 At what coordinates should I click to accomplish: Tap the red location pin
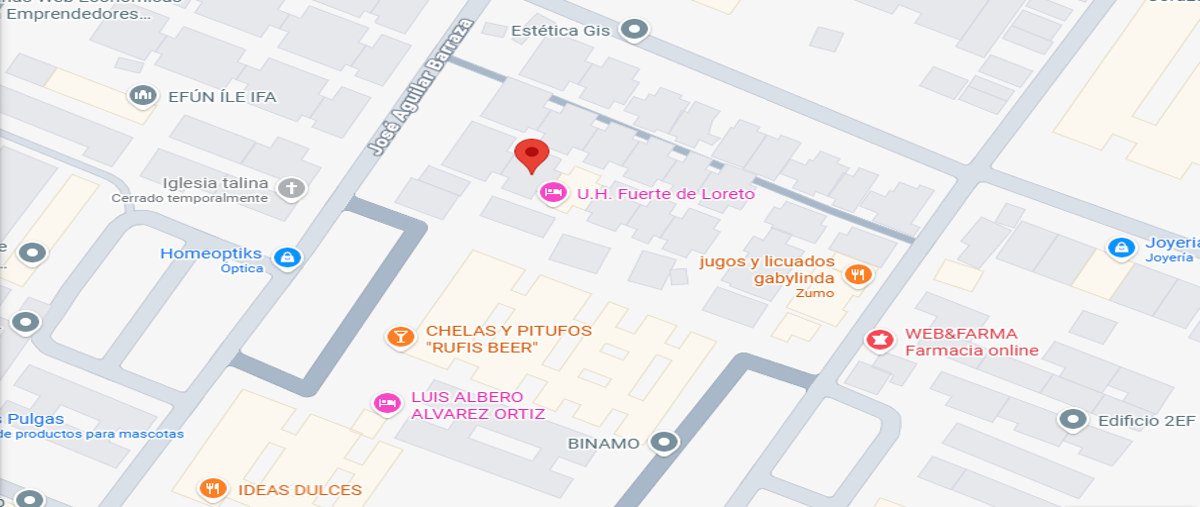click(531, 156)
